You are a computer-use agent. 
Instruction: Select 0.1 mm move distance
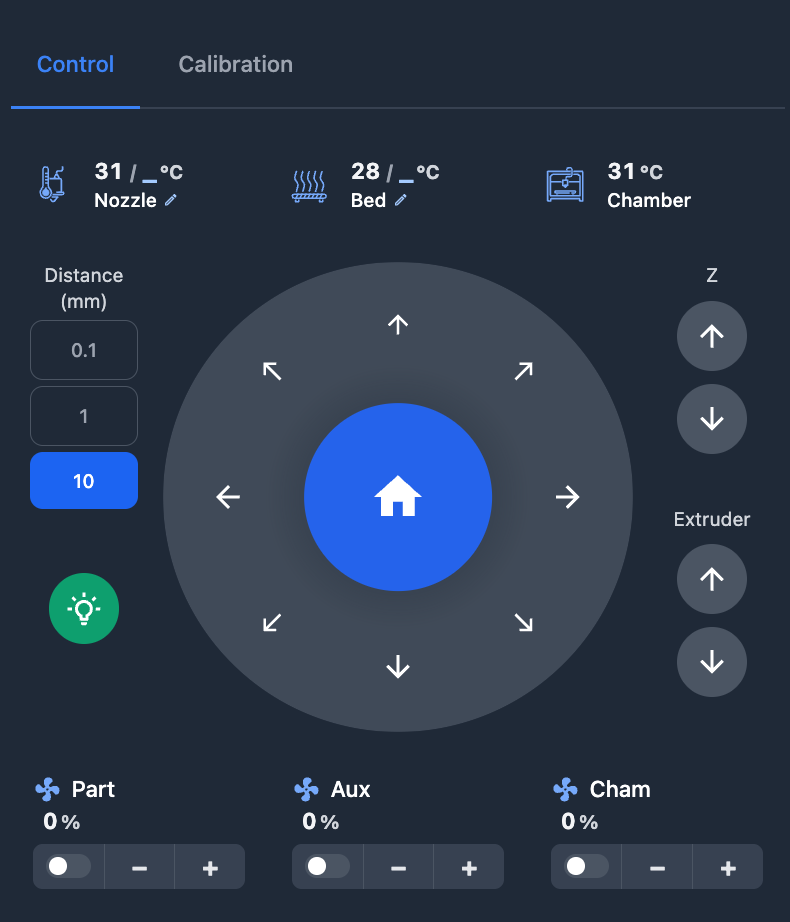point(84,350)
